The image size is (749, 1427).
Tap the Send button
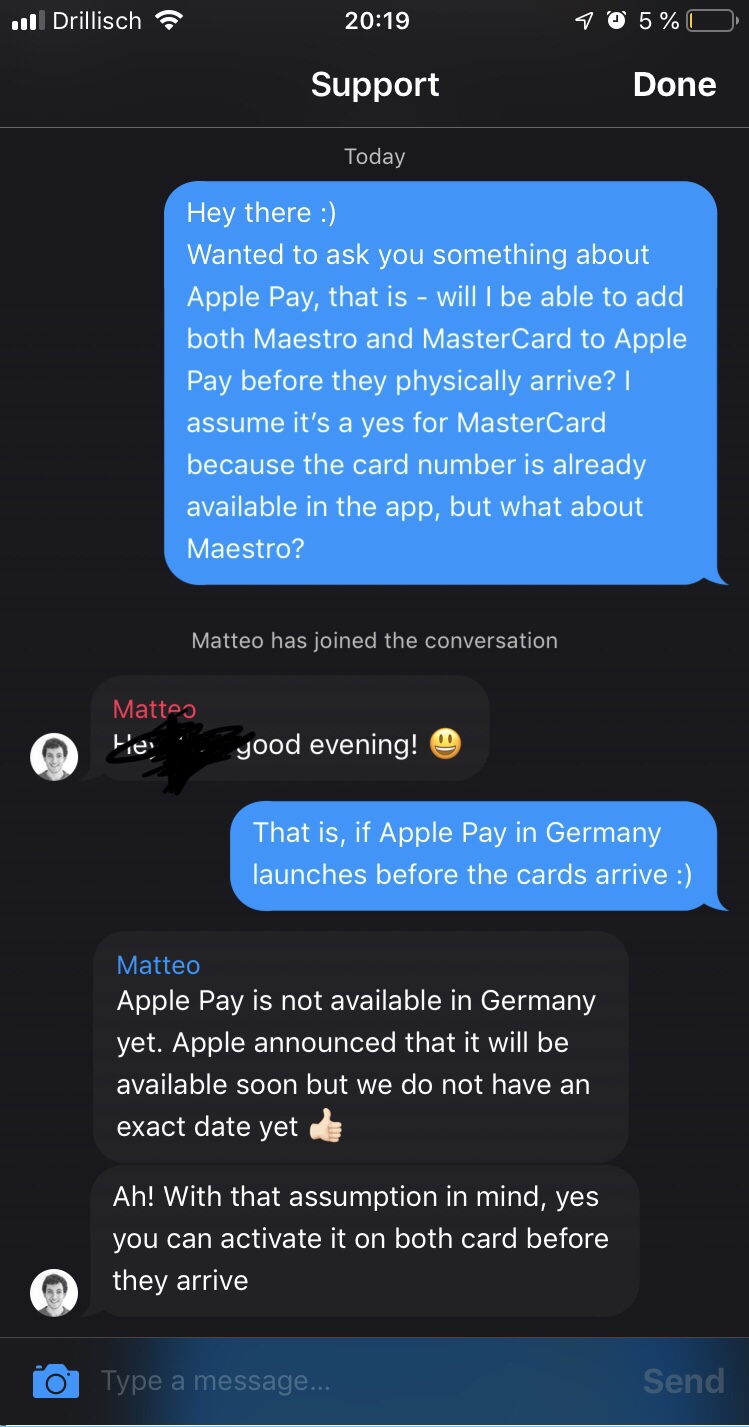(x=683, y=1381)
